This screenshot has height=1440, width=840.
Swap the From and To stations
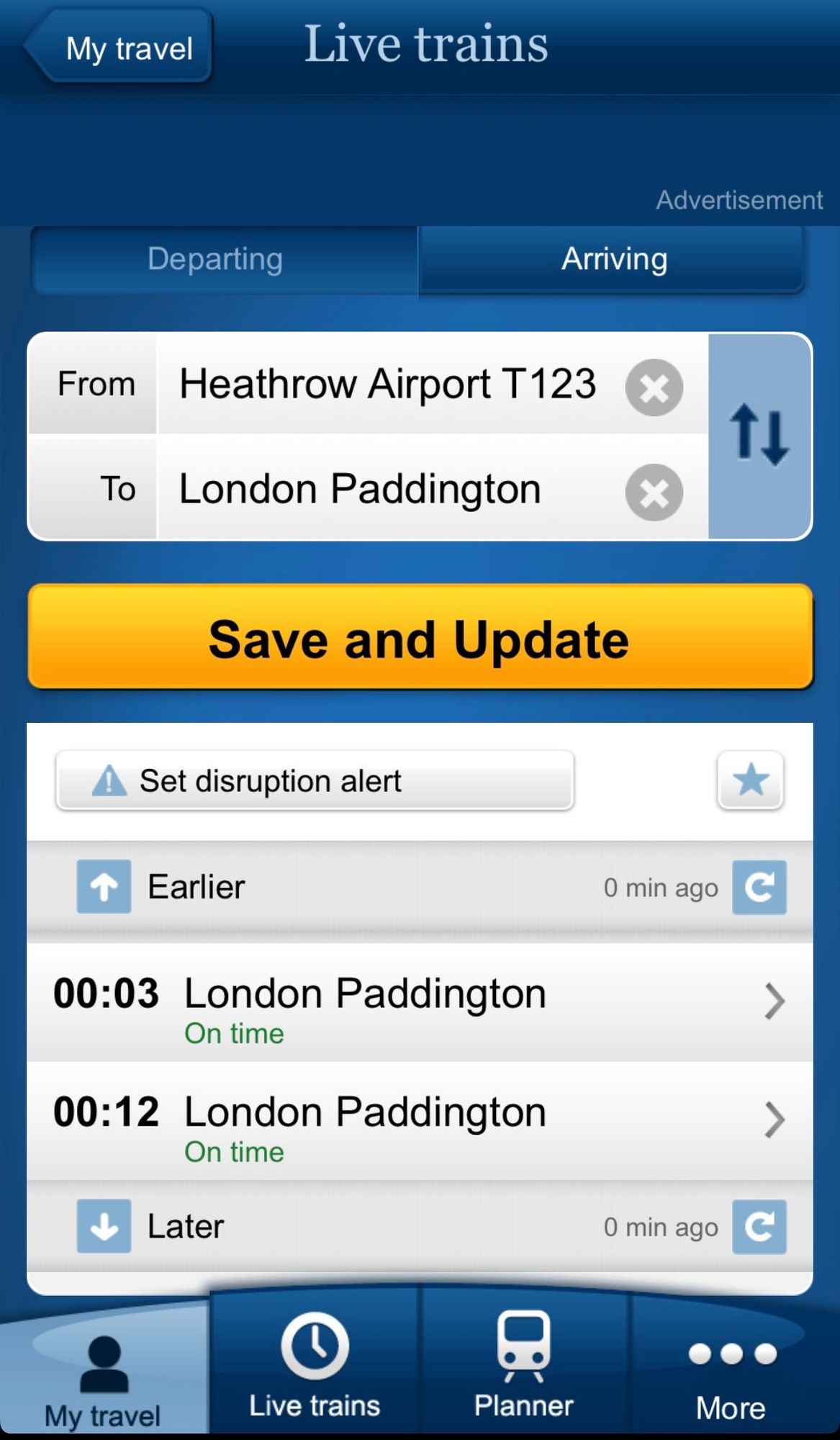pyautogui.click(x=760, y=436)
